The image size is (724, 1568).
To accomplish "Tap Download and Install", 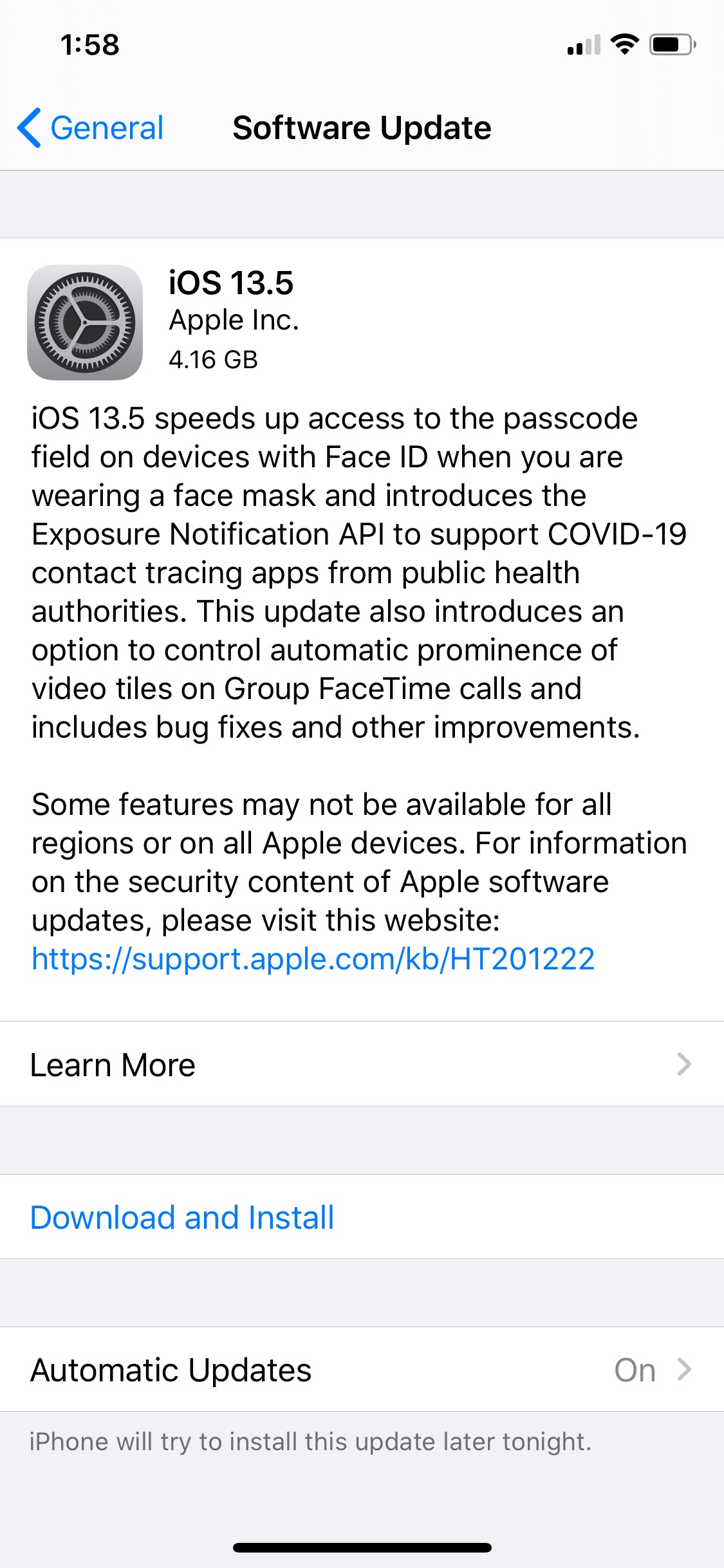I will 182,1218.
